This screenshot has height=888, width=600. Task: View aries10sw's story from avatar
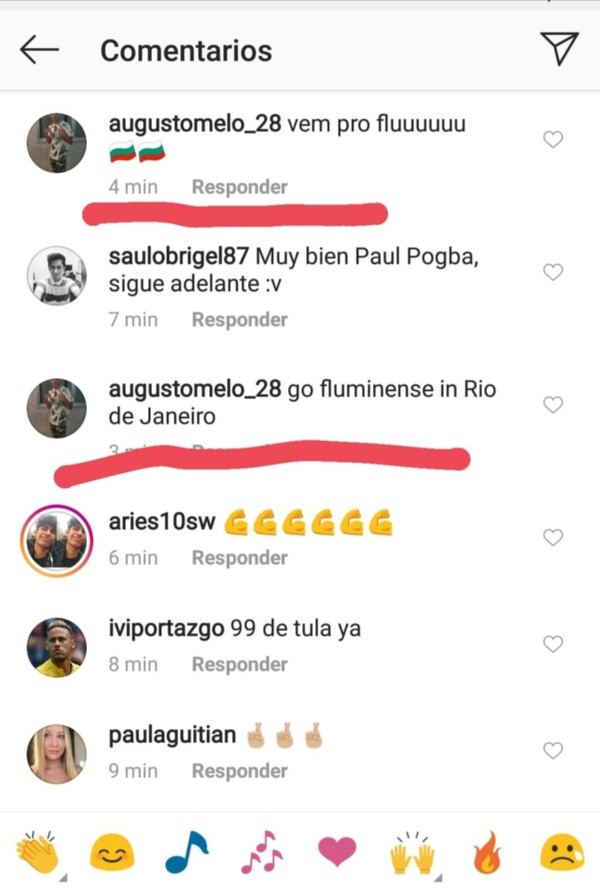tap(57, 540)
